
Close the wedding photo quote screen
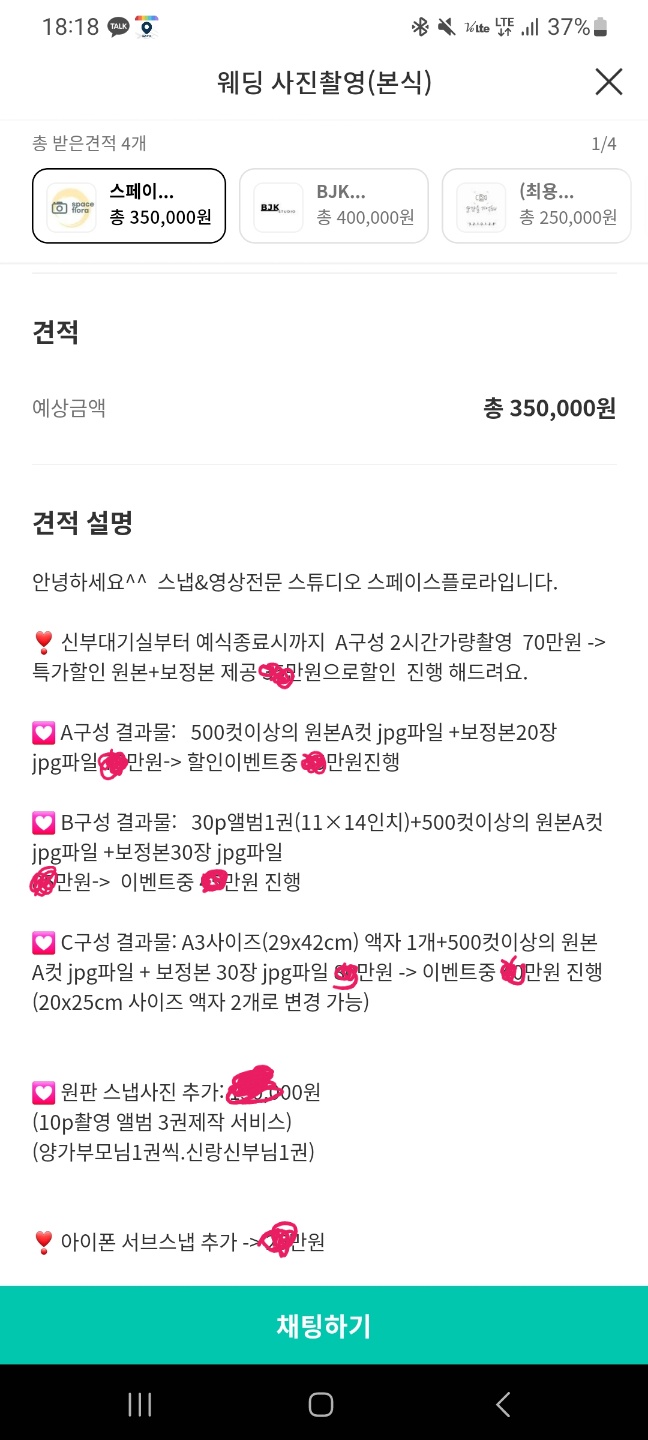coord(608,82)
